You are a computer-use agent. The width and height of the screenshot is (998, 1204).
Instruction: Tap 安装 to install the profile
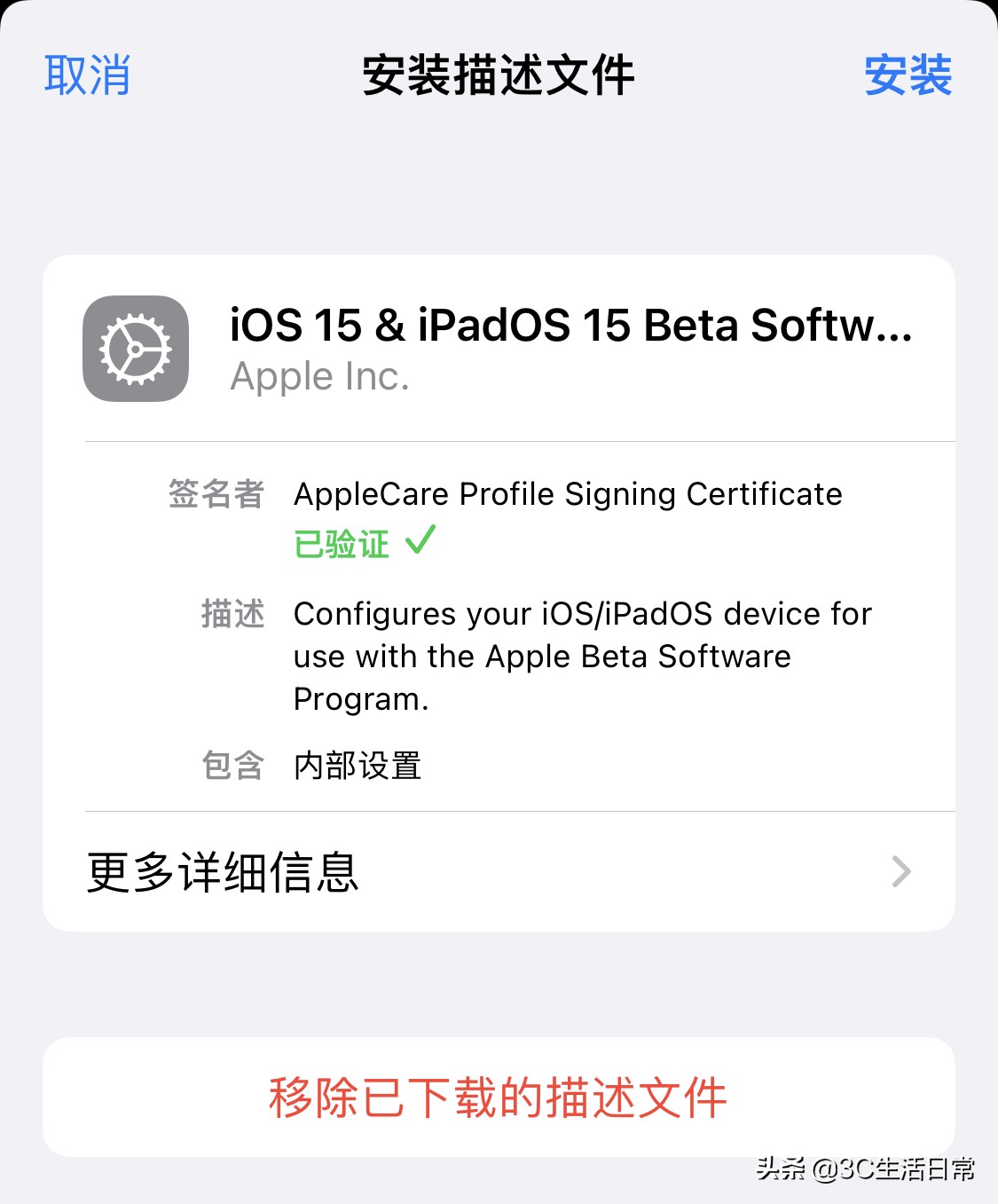pos(908,75)
